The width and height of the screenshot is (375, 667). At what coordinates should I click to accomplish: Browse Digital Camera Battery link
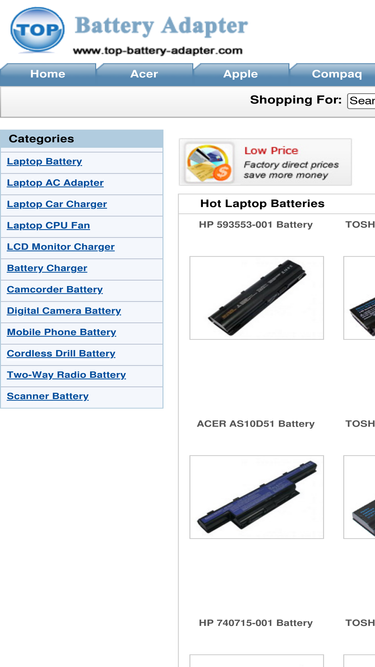coord(64,311)
